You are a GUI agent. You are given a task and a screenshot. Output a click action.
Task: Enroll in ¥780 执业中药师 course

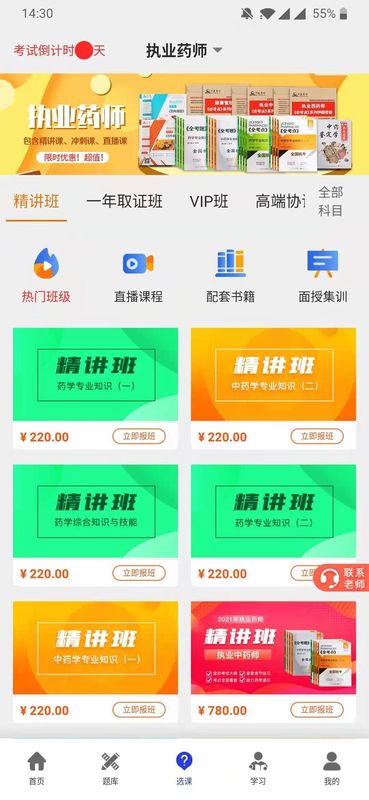pos(317,710)
